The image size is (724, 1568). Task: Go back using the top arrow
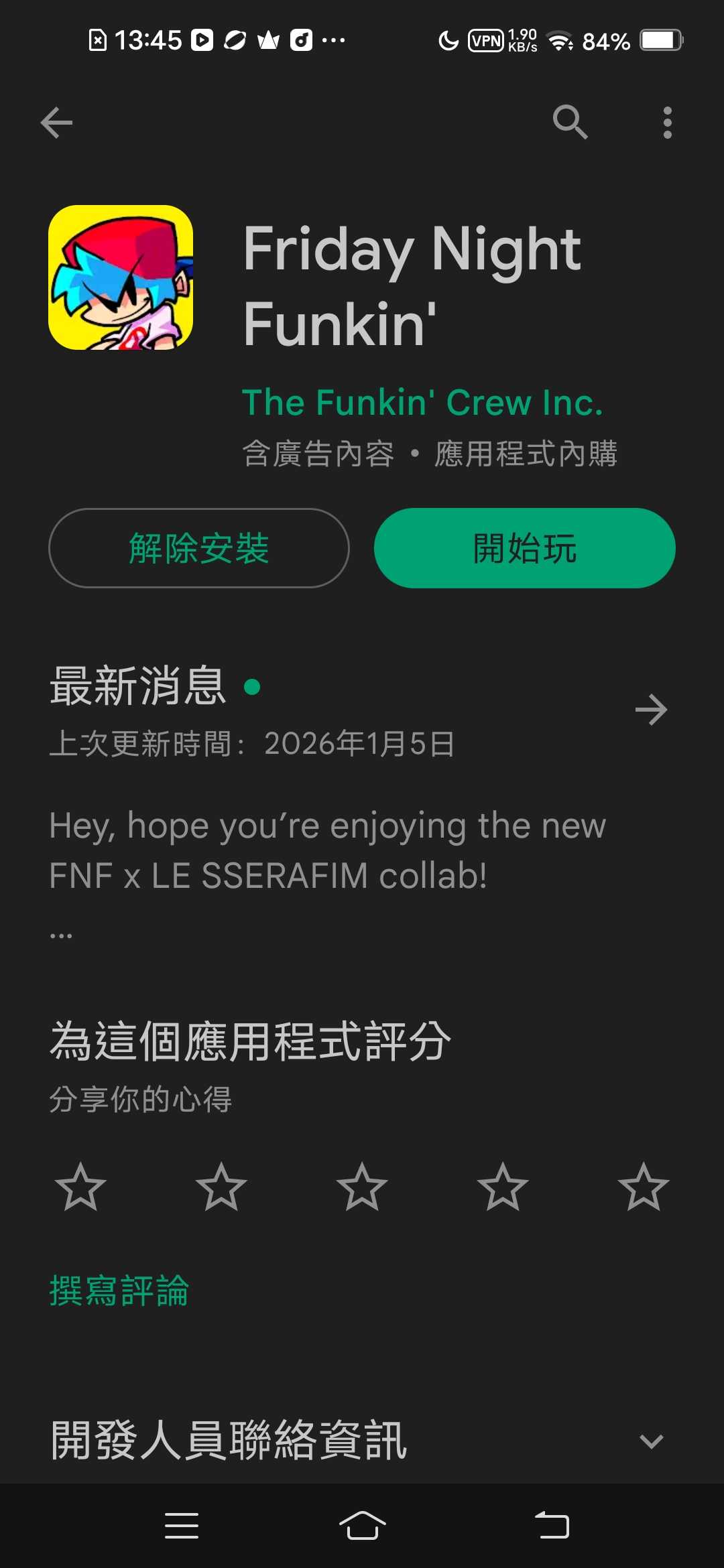(56, 123)
